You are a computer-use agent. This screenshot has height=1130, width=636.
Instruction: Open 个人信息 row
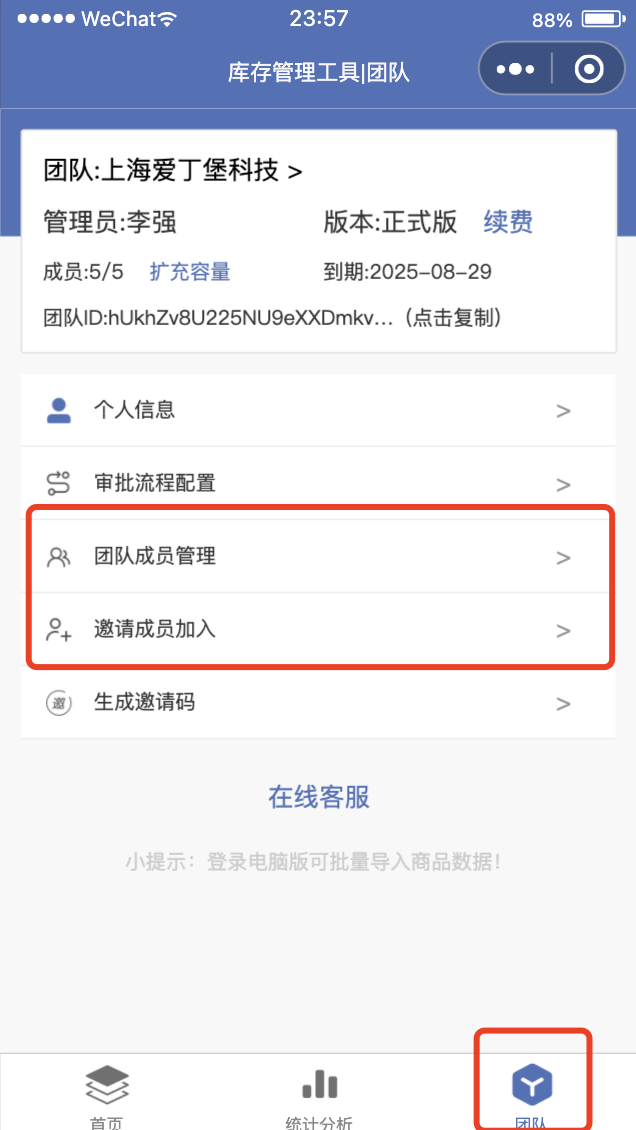(318, 410)
